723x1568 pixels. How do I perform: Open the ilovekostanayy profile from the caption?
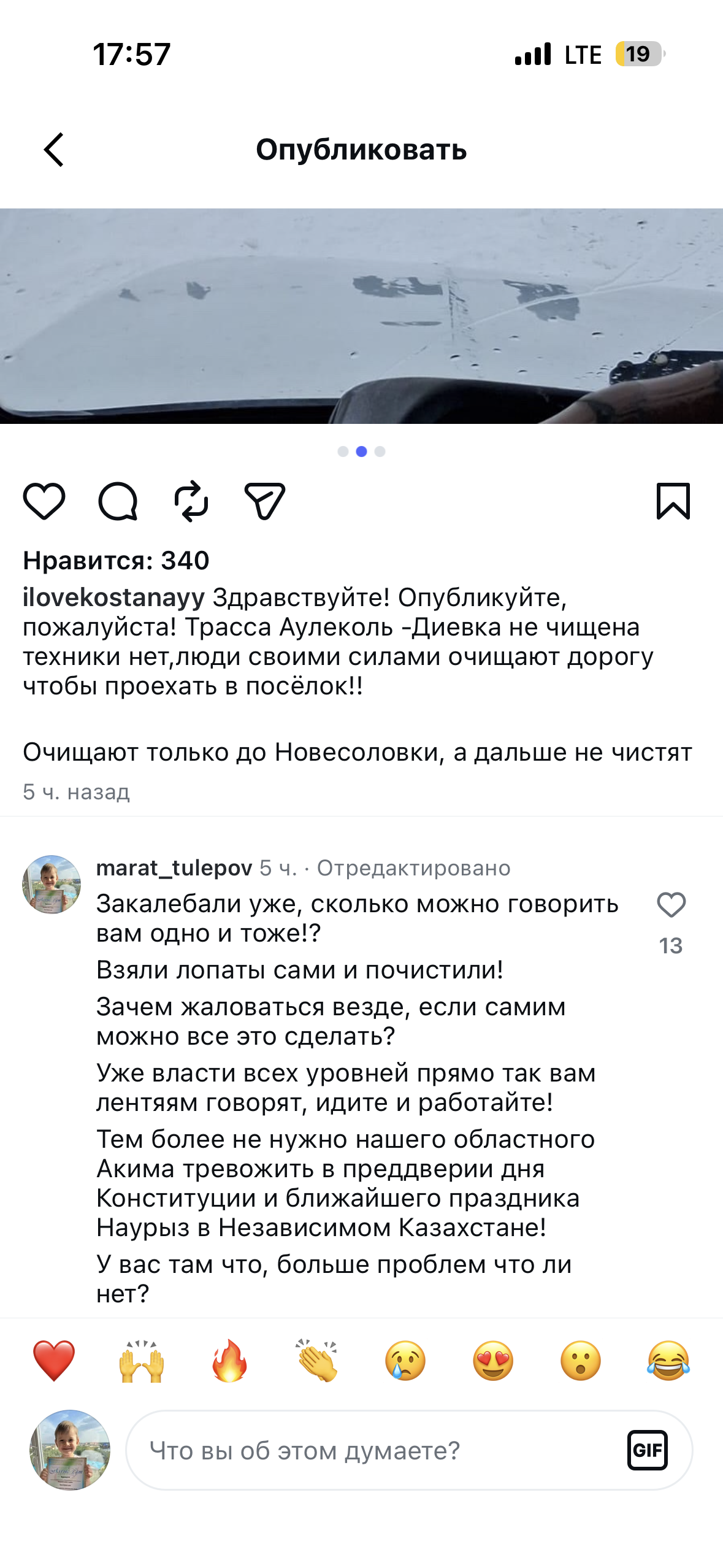pos(114,598)
